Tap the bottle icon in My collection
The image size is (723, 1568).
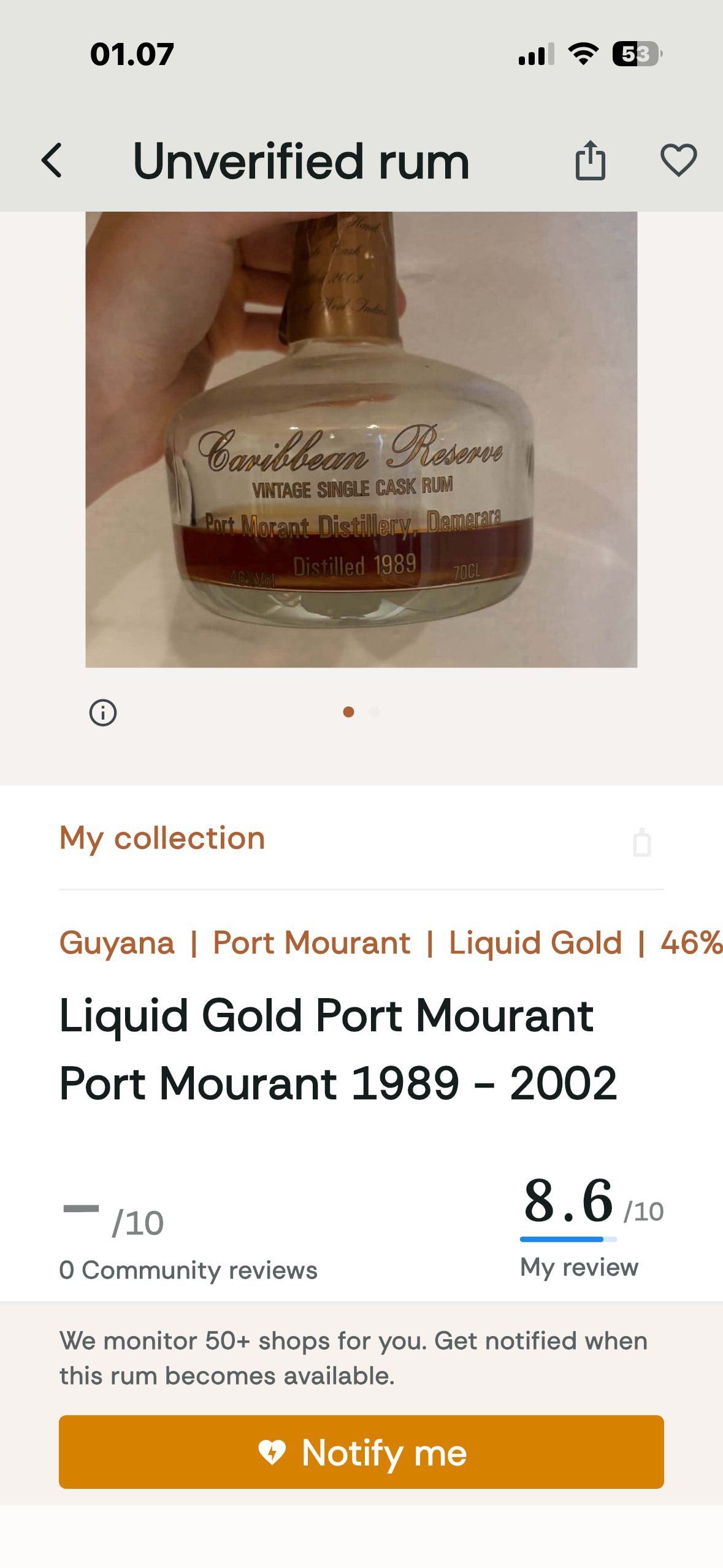coord(641,842)
